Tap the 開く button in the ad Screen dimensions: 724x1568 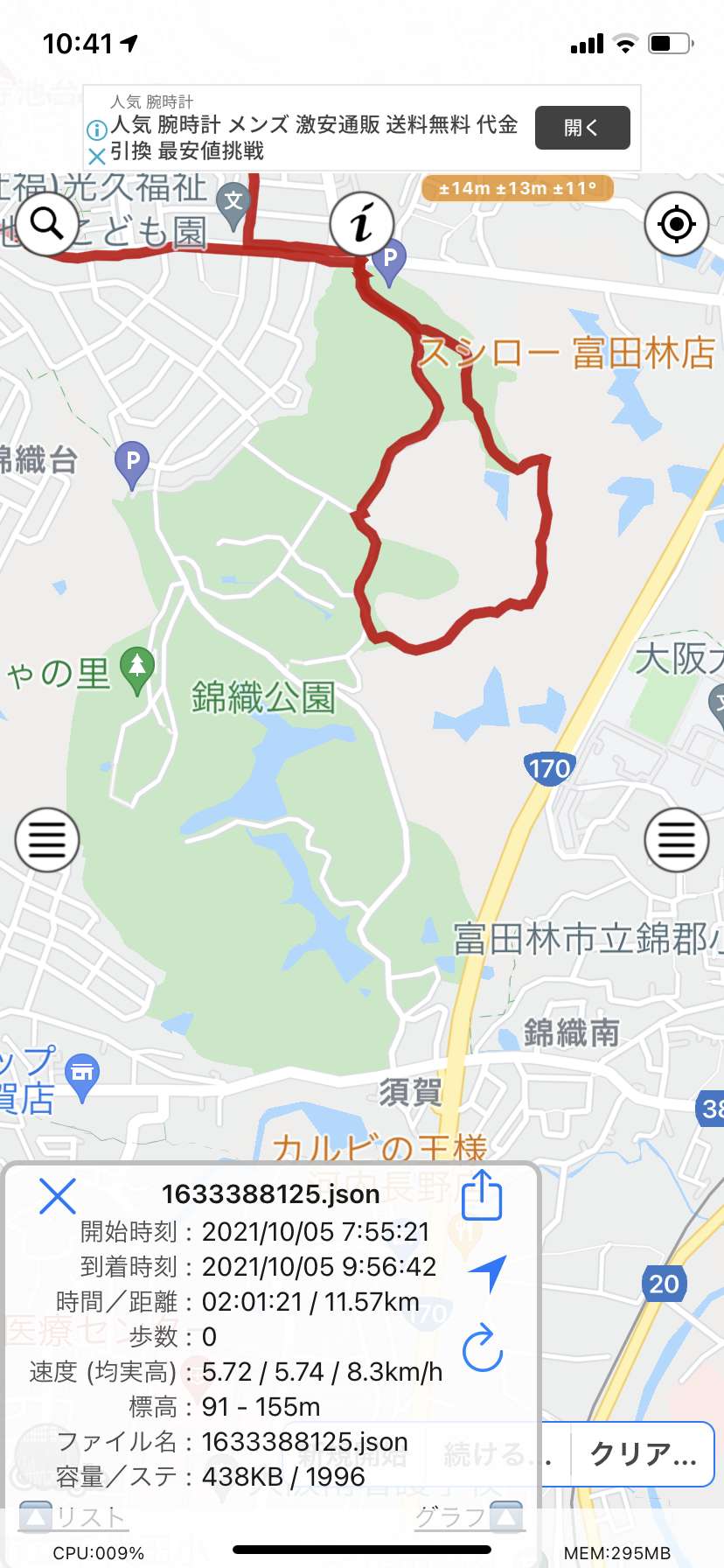(582, 128)
